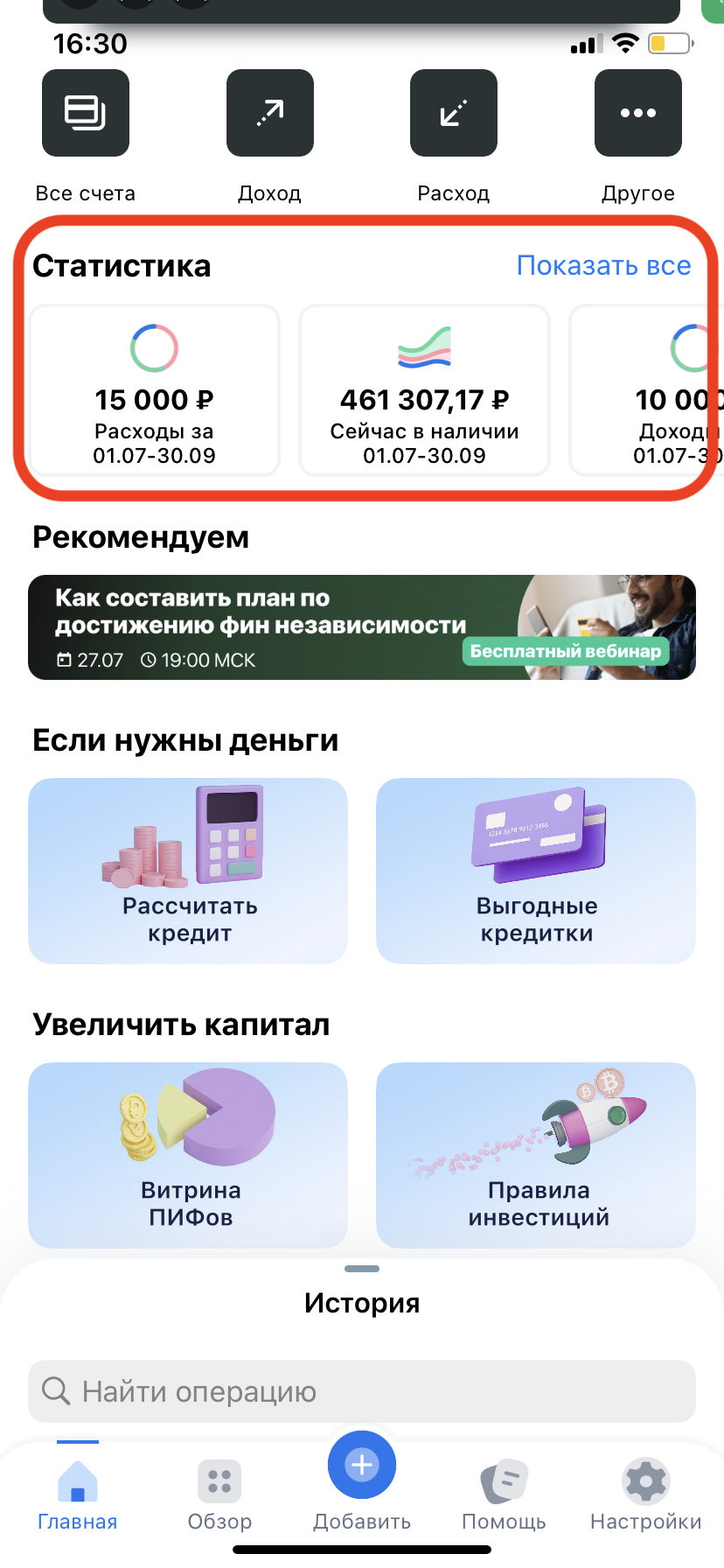Open Витрина ПИФов card
This screenshot has height=1568, width=724.
point(188,1155)
